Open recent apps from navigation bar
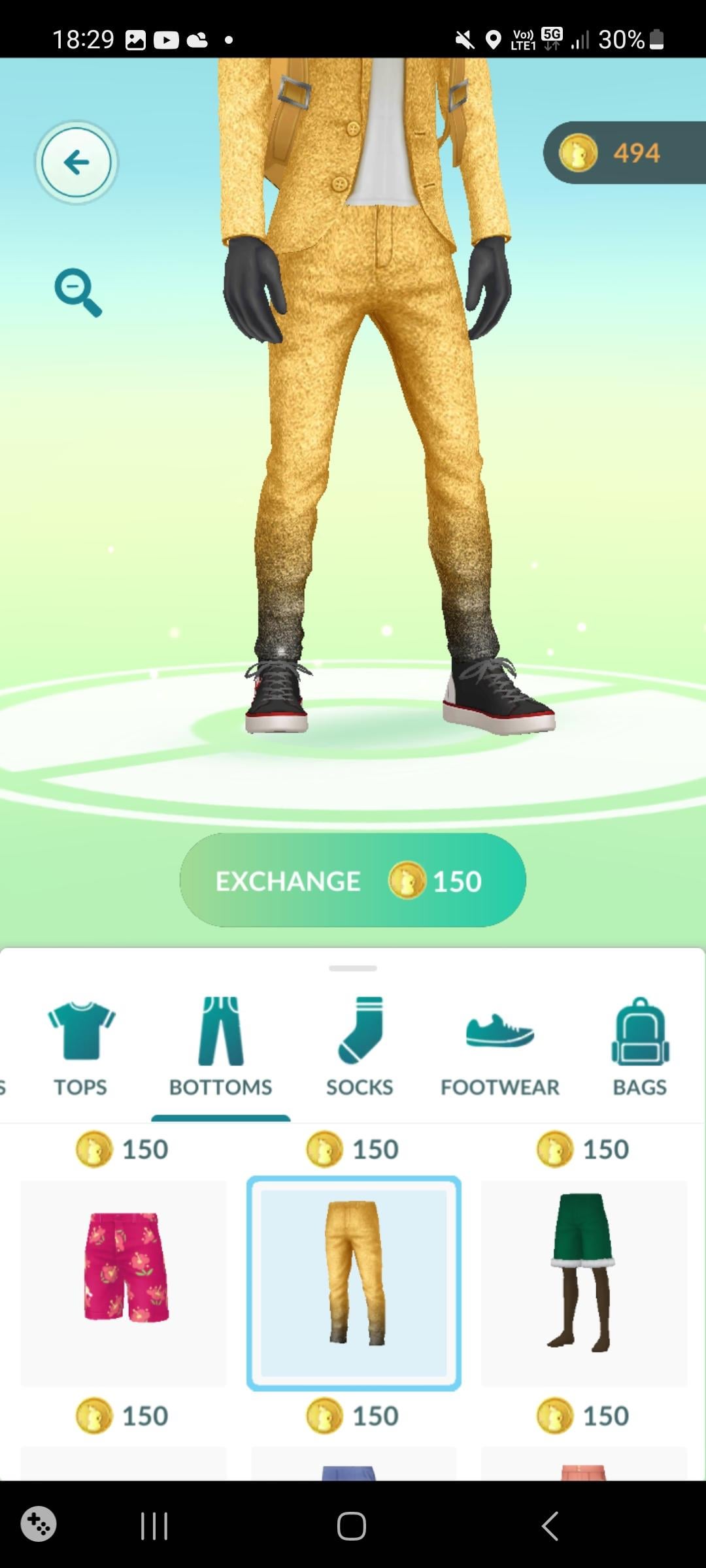The image size is (706, 1568). (x=154, y=1526)
